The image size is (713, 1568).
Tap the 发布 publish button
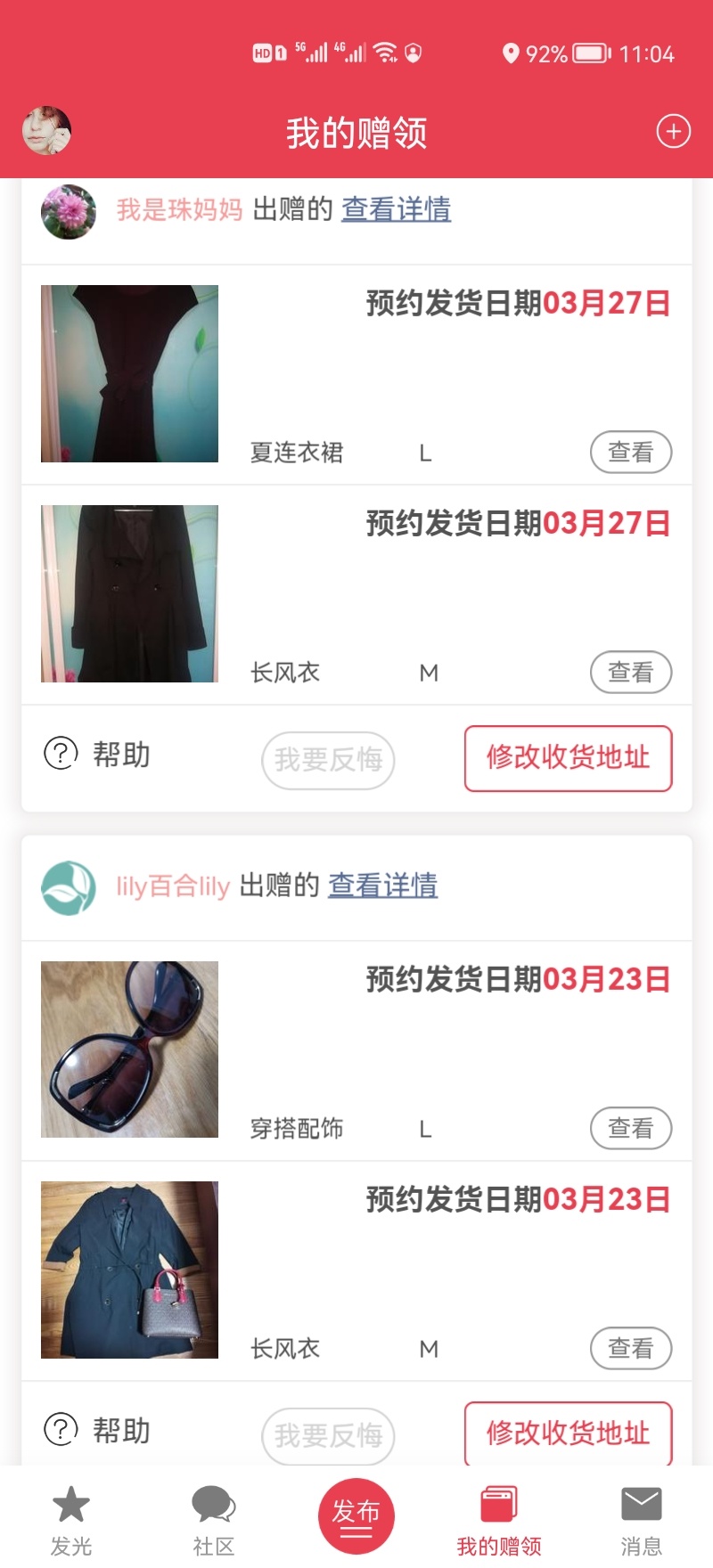click(x=356, y=1516)
